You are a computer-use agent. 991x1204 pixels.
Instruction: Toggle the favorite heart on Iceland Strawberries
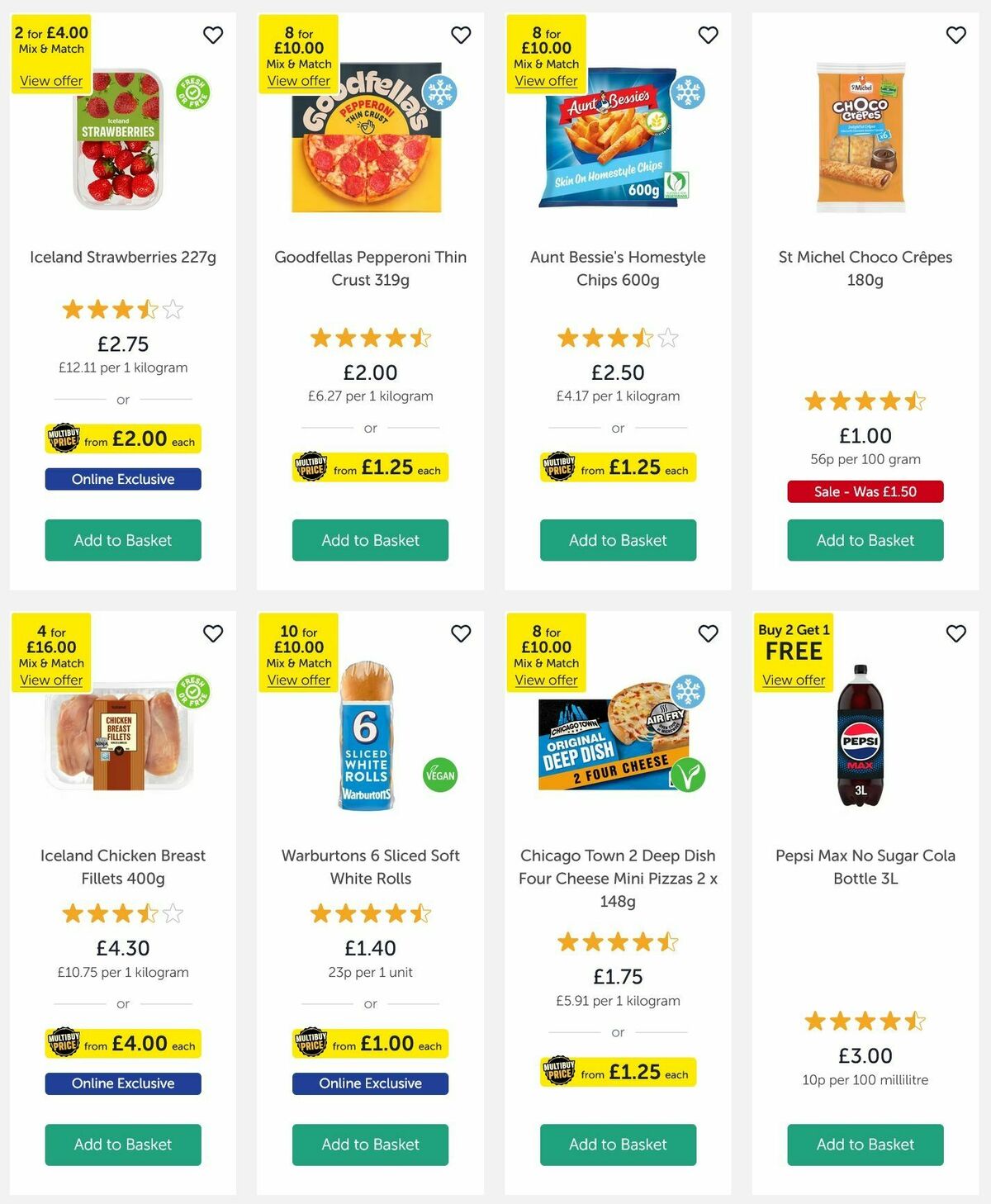213,36
